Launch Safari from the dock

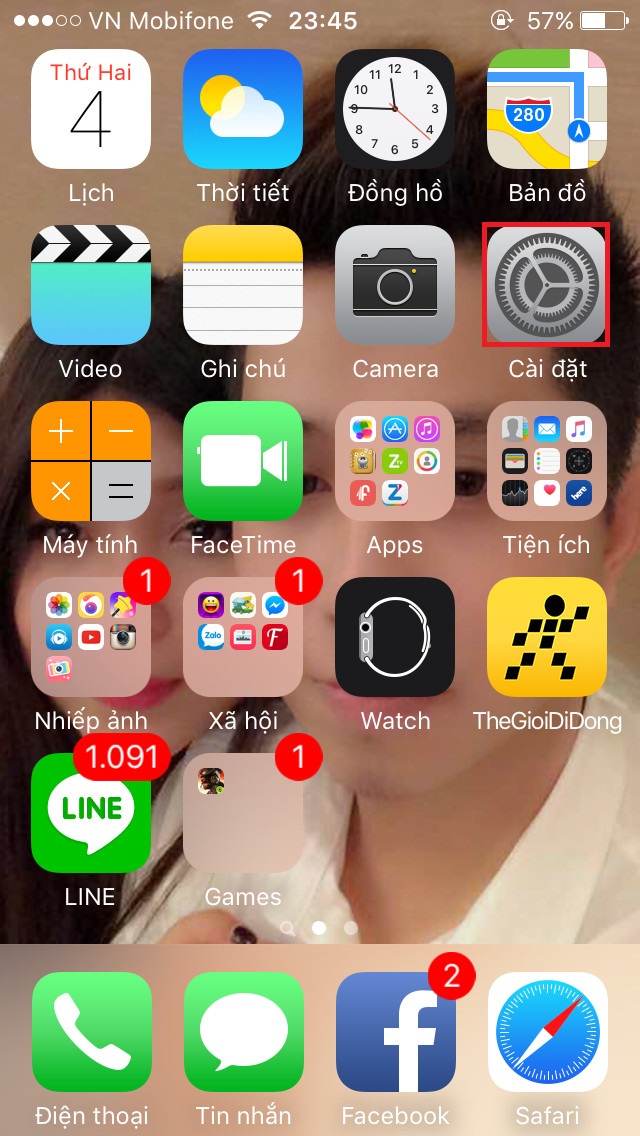[546, 1032]
